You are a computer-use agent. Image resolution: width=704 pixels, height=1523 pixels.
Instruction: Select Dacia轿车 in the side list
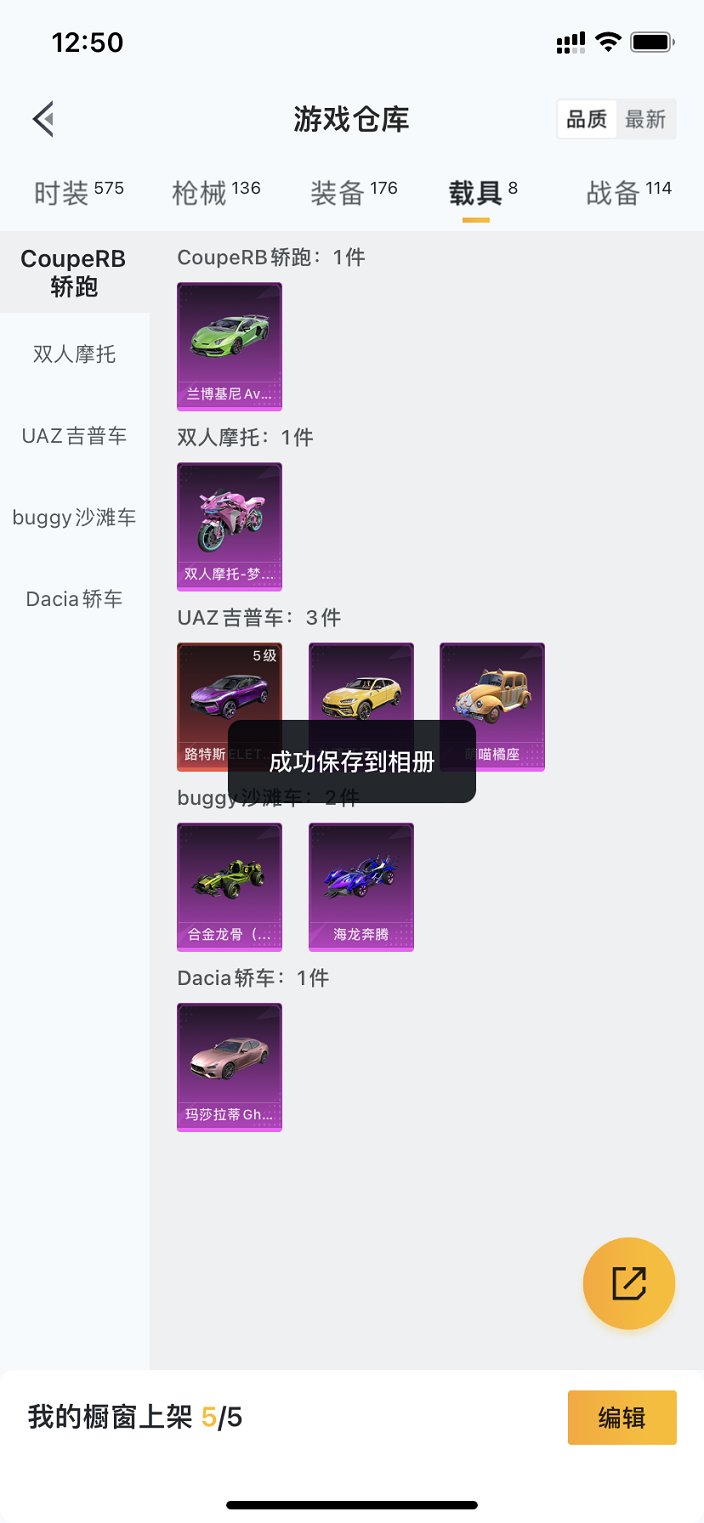click(x=74, y=600)
